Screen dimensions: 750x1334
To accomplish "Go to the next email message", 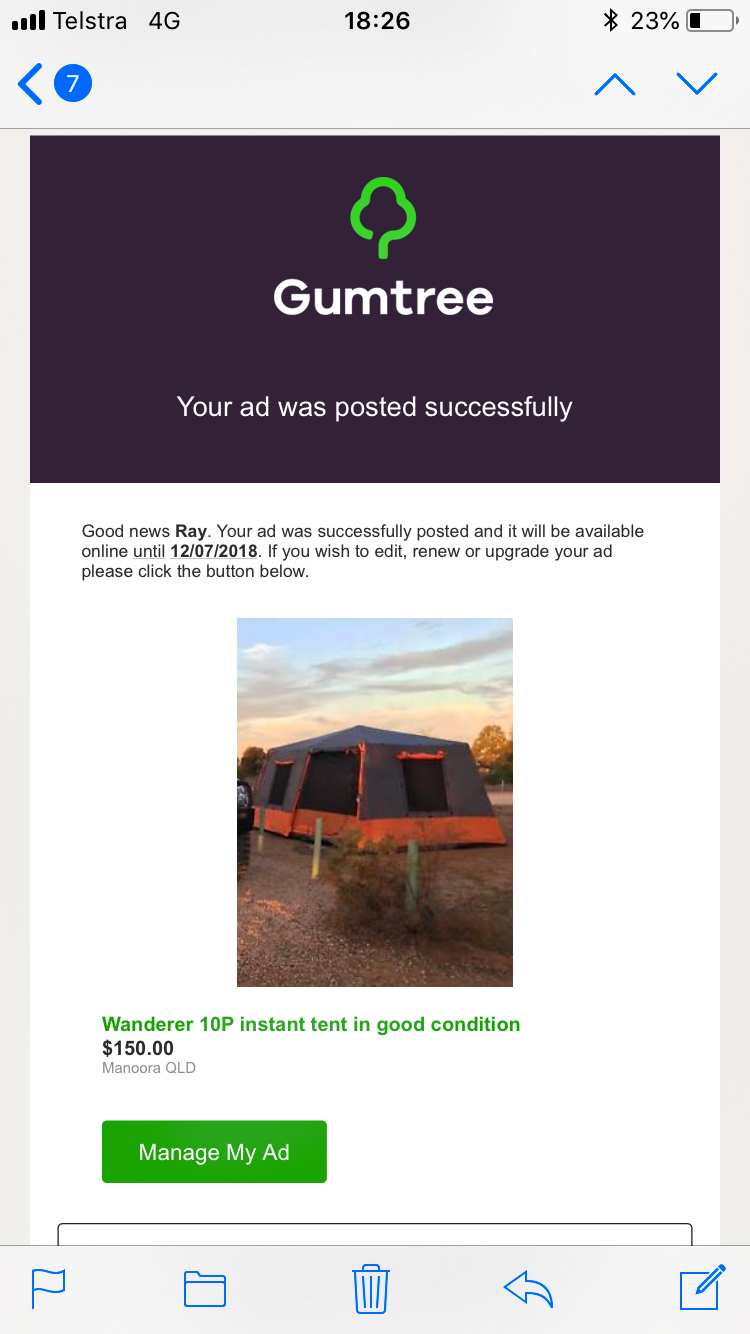I will click(x=697, y=84).
